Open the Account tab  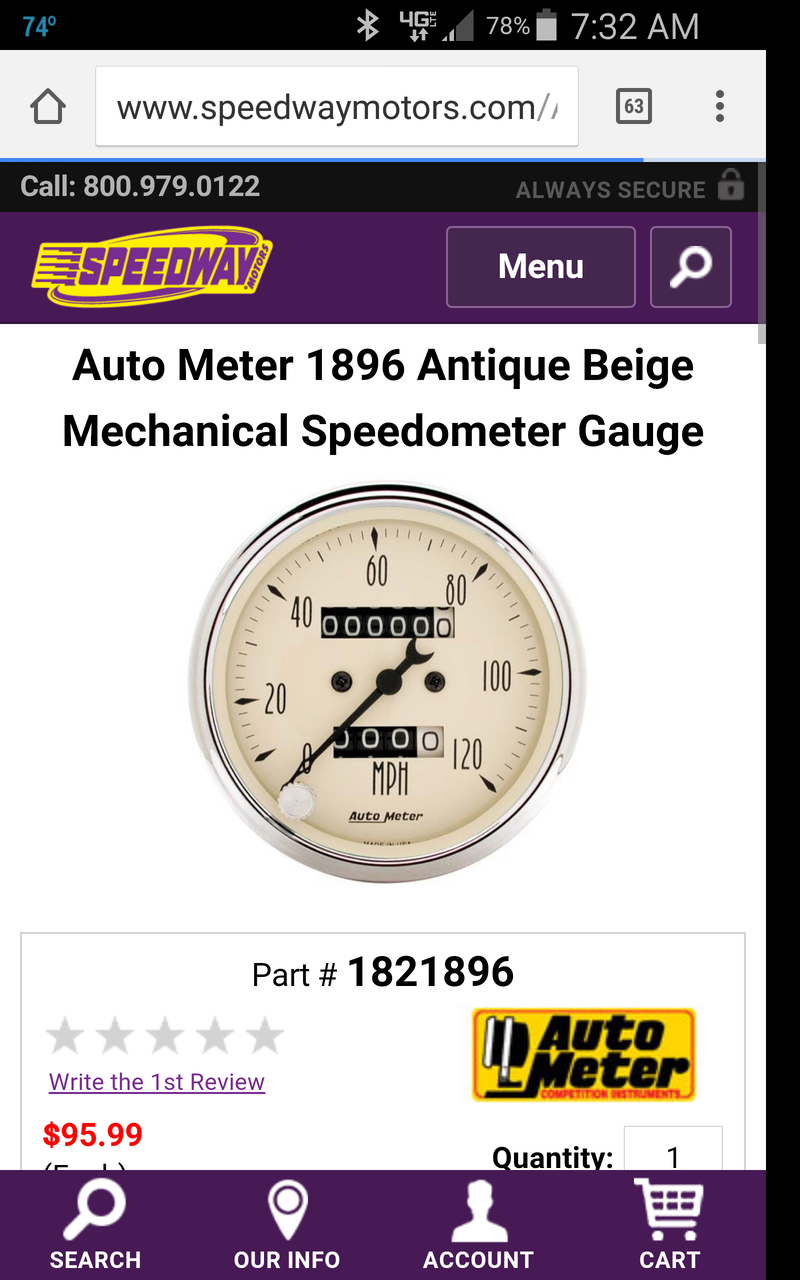[x=478, y=1225]
